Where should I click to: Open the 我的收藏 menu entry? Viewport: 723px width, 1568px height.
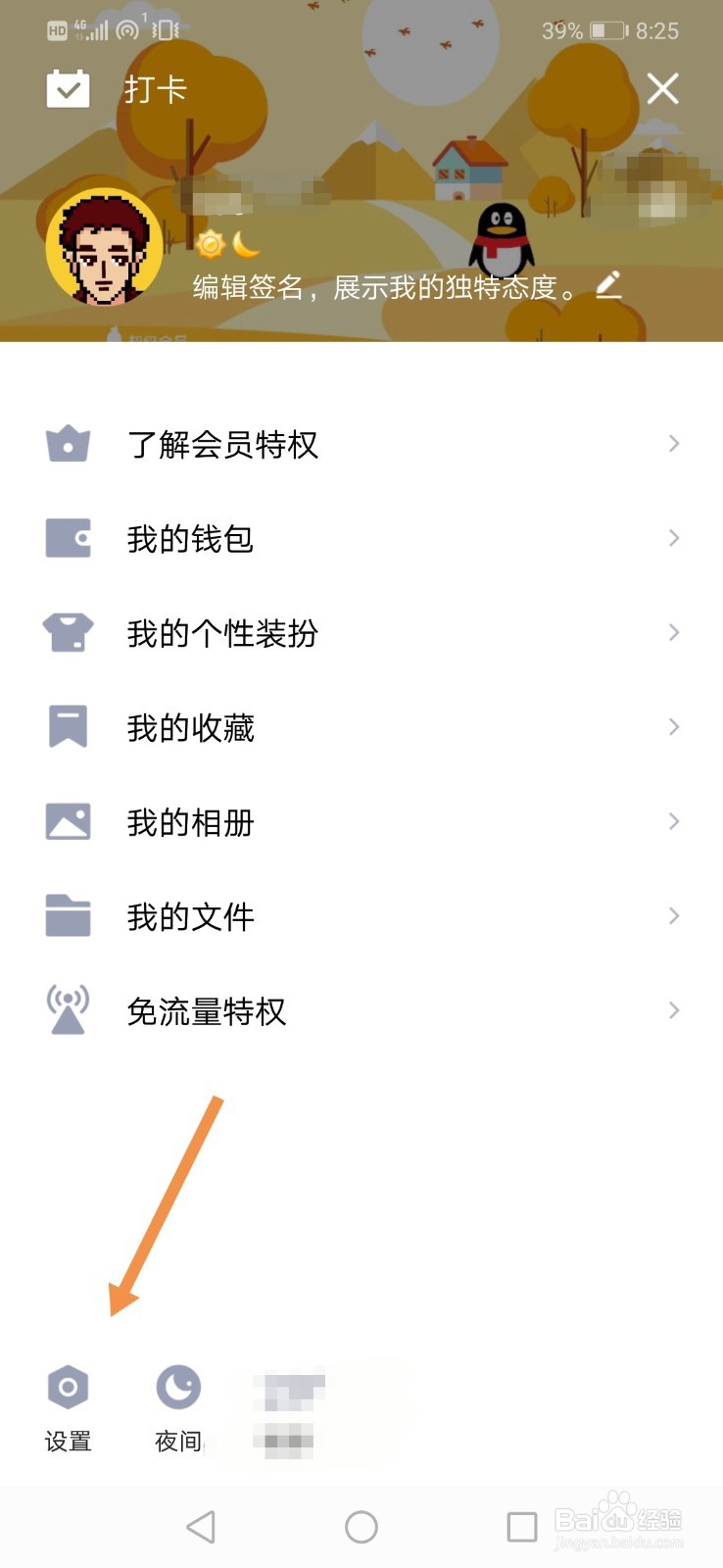click(192, 726)
